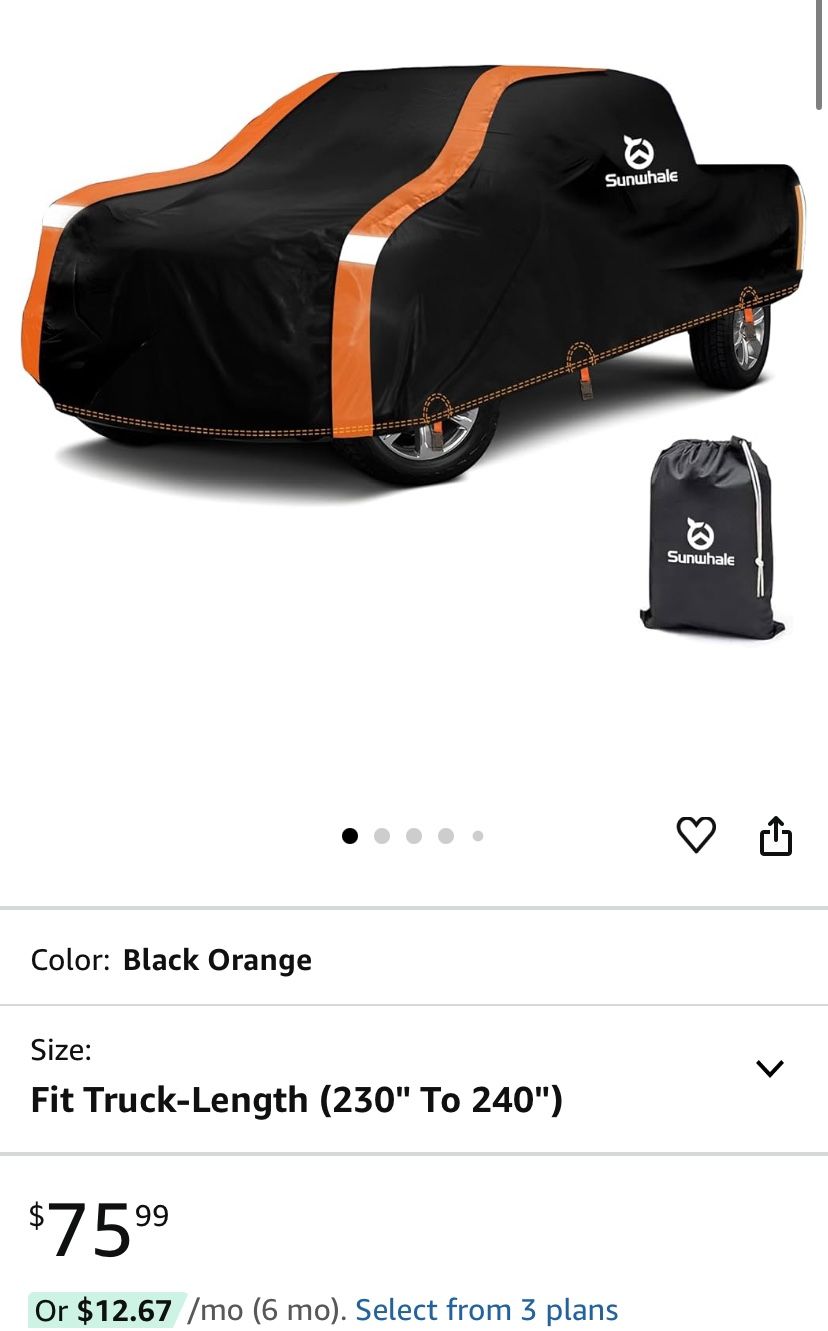Expand the size selection chevron
This screenshot has width=828, height=1331.
(x=770, y=1068)
